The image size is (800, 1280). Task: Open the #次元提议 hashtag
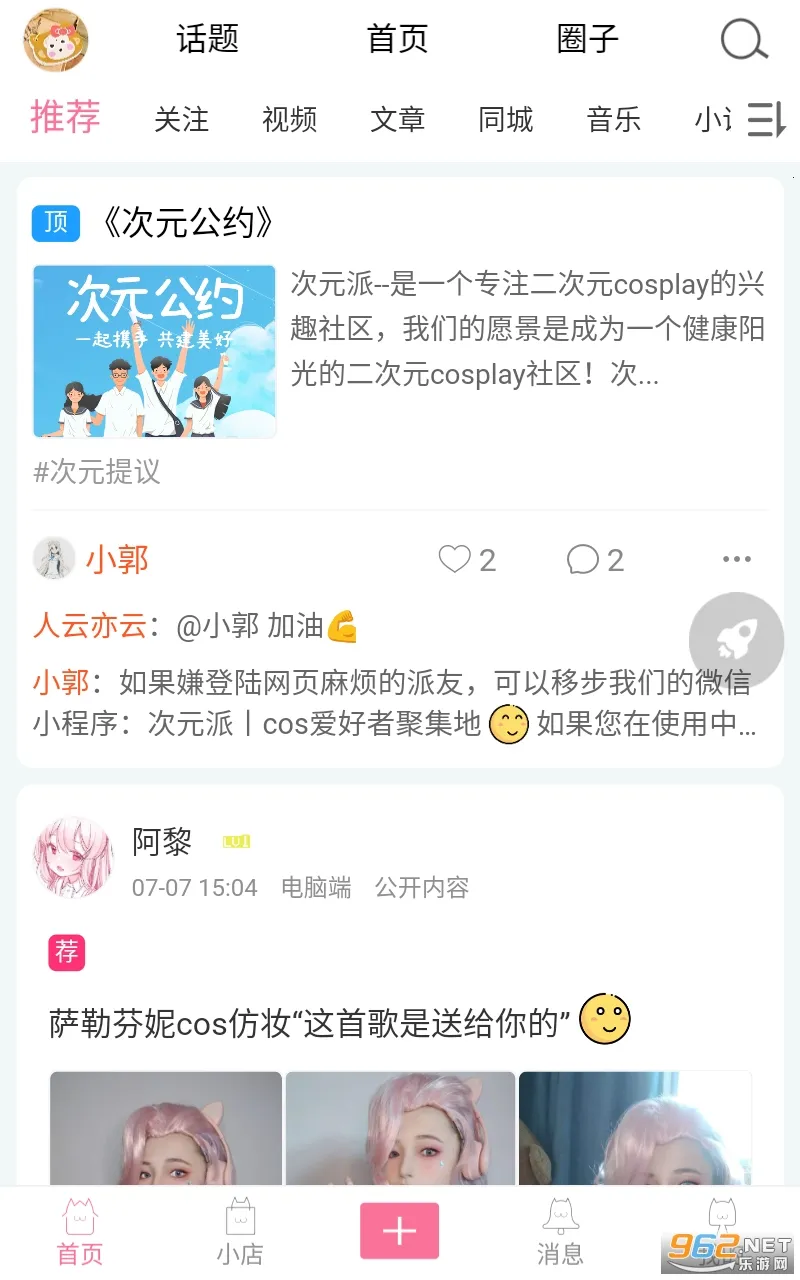[97, 472]
